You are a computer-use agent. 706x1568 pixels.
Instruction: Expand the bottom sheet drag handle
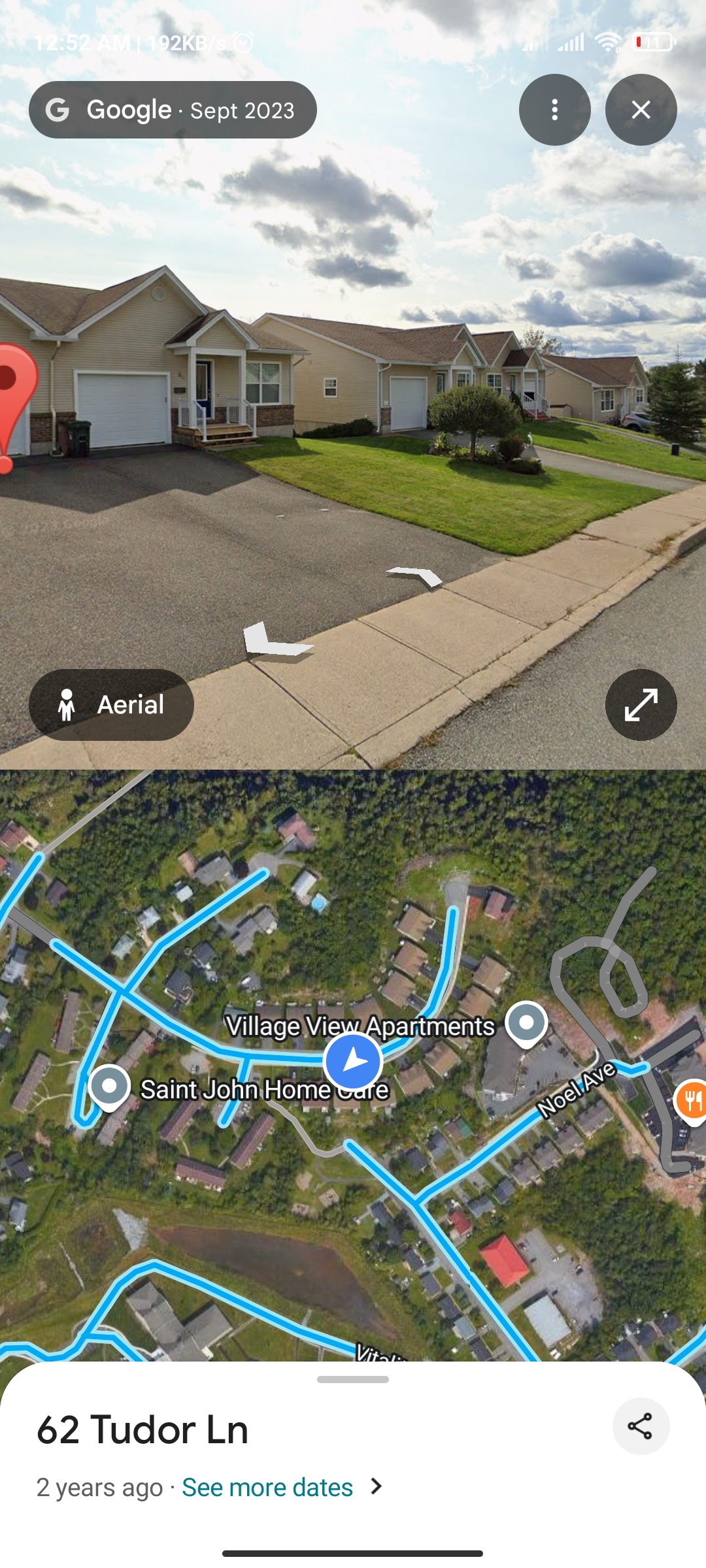click(353, 1380)
